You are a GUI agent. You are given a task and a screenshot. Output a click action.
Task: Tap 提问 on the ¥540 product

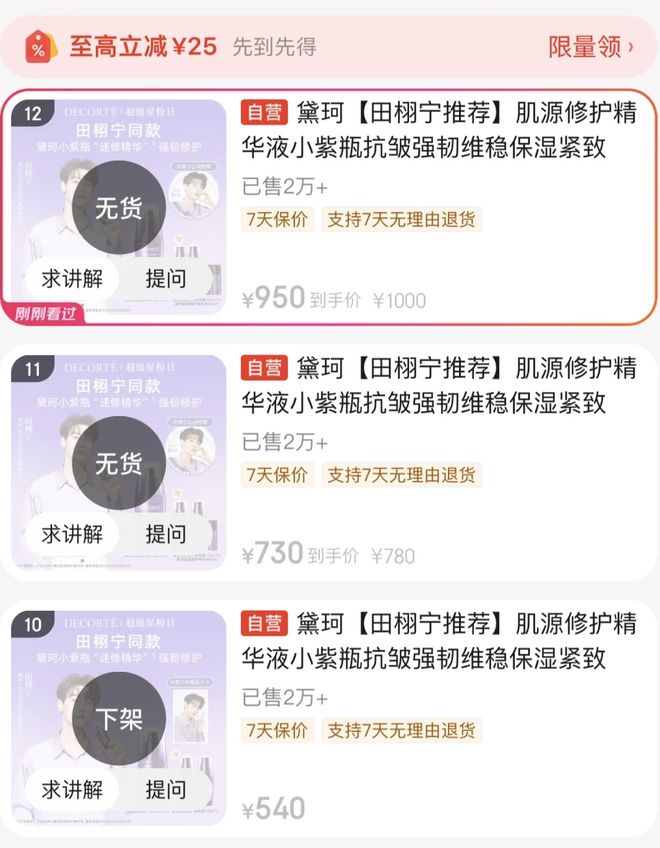pyautogui.click(x=165, y=789)
